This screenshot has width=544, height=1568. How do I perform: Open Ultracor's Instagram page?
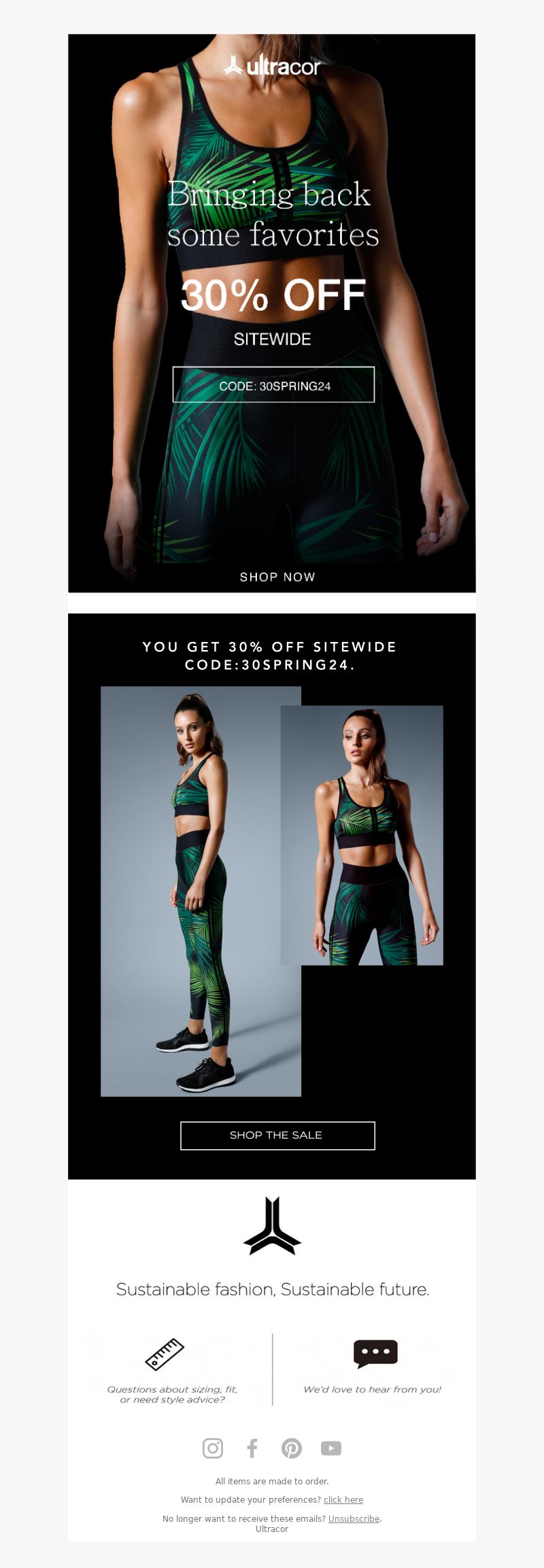click(213, 1448)
